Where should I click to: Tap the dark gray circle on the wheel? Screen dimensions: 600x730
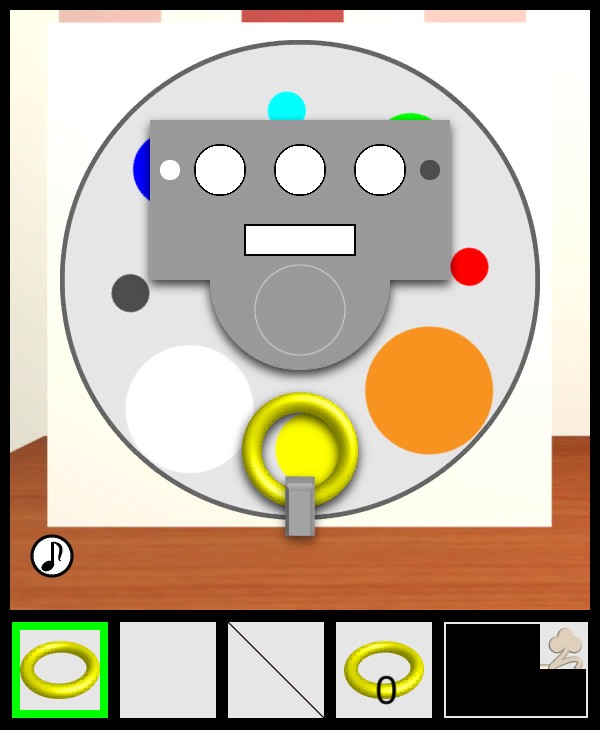(x=130, y=293)
